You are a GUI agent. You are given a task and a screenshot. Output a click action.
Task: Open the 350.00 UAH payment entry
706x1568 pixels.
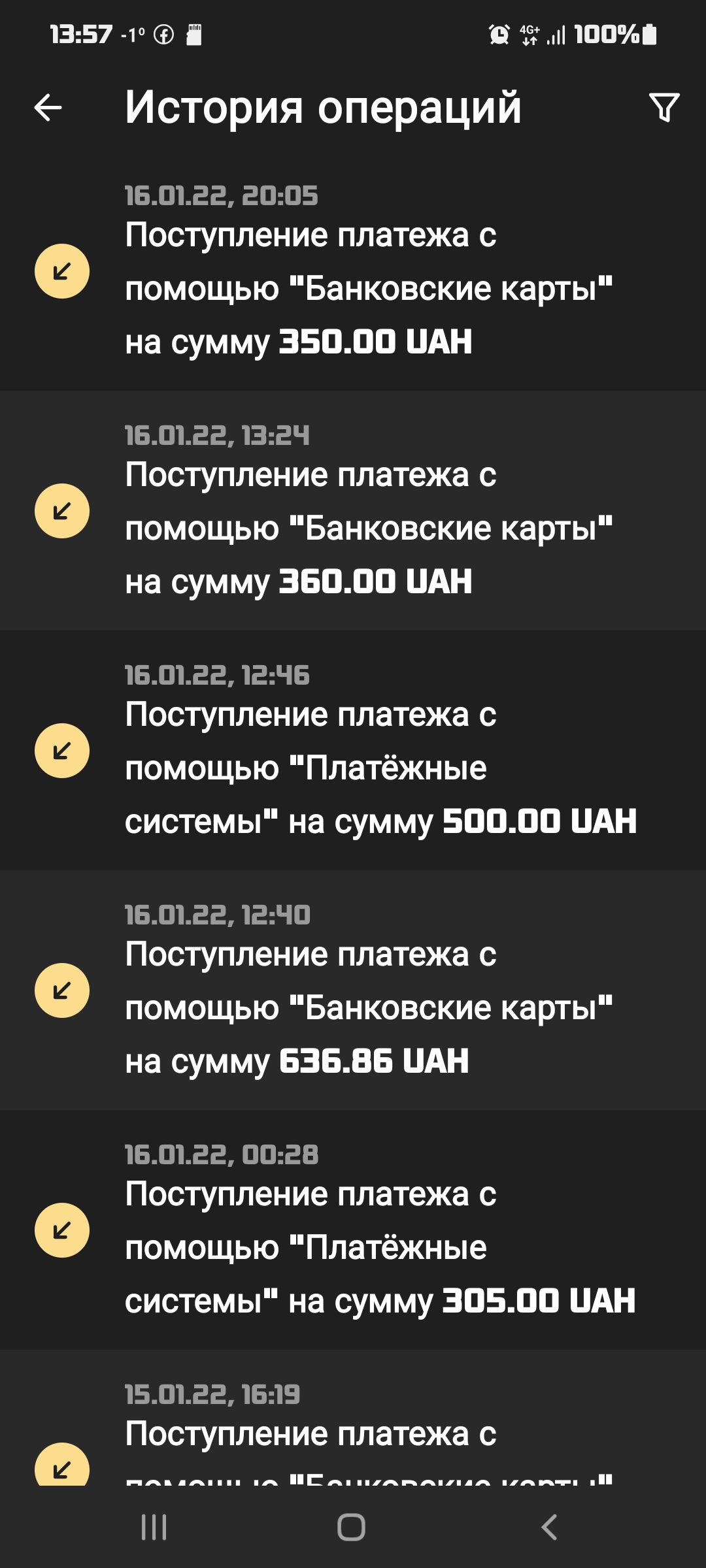pos(353,271)
